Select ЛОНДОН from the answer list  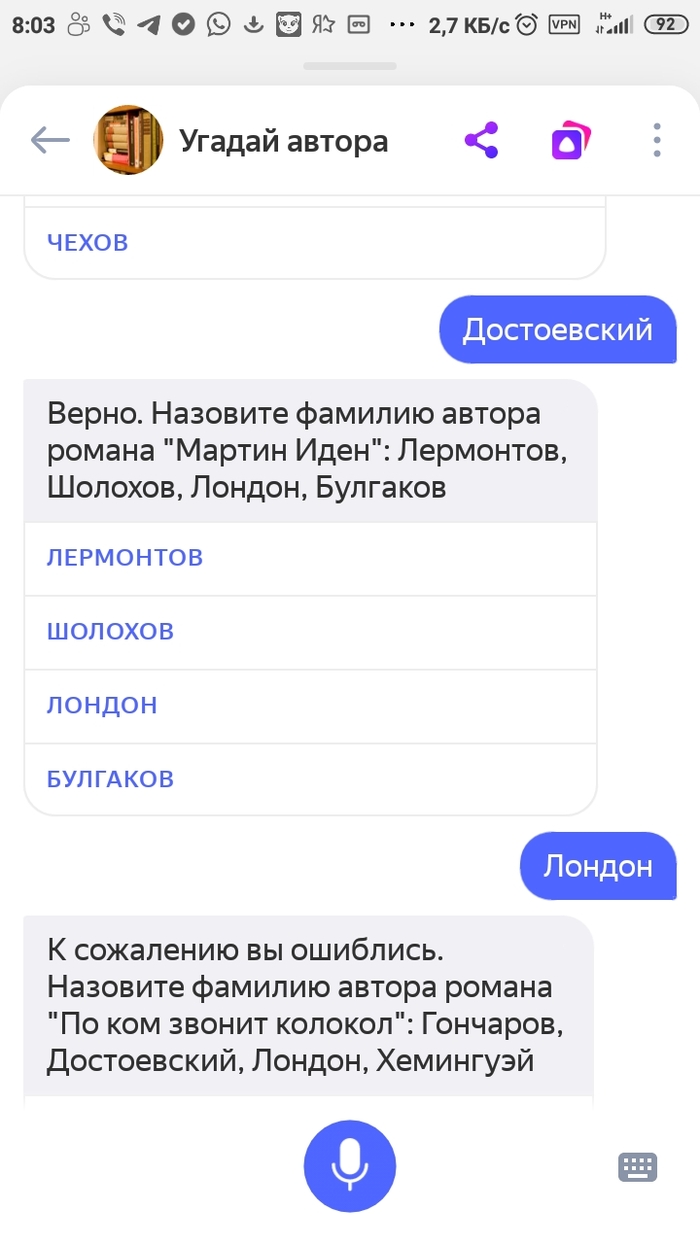tap(102, 706)
